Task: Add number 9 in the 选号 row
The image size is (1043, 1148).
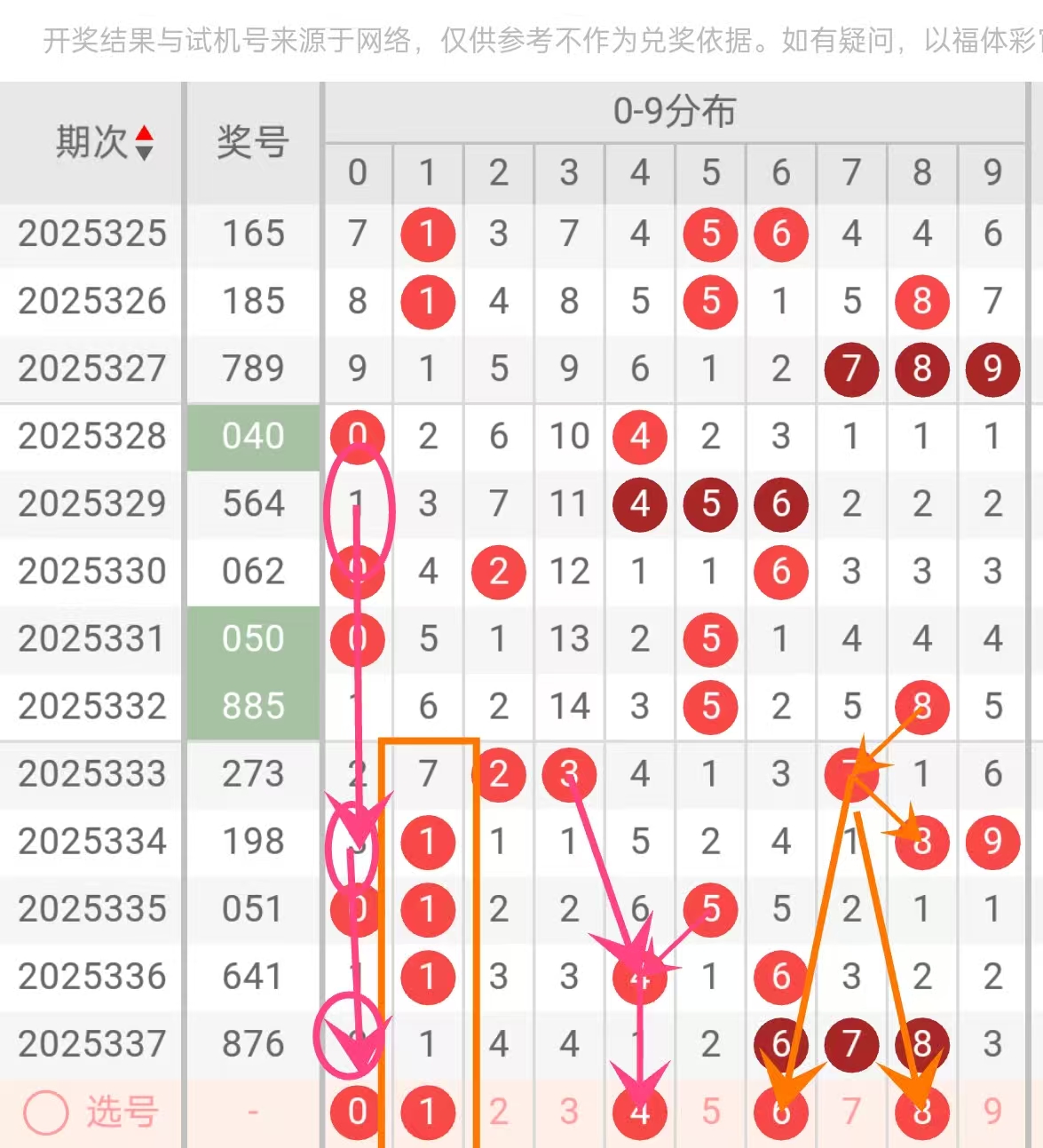Action: coord(992,1112)
